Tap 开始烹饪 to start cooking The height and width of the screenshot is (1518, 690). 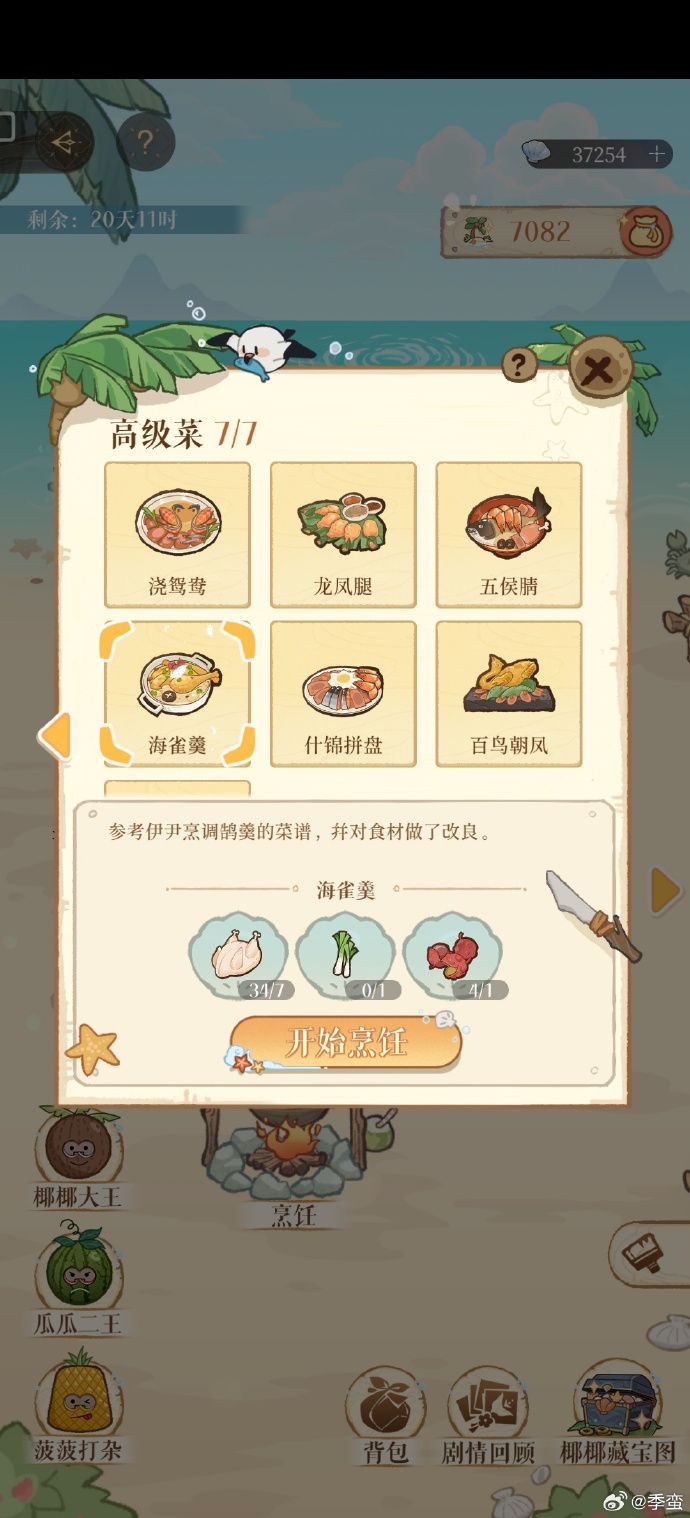(346, 1043)
